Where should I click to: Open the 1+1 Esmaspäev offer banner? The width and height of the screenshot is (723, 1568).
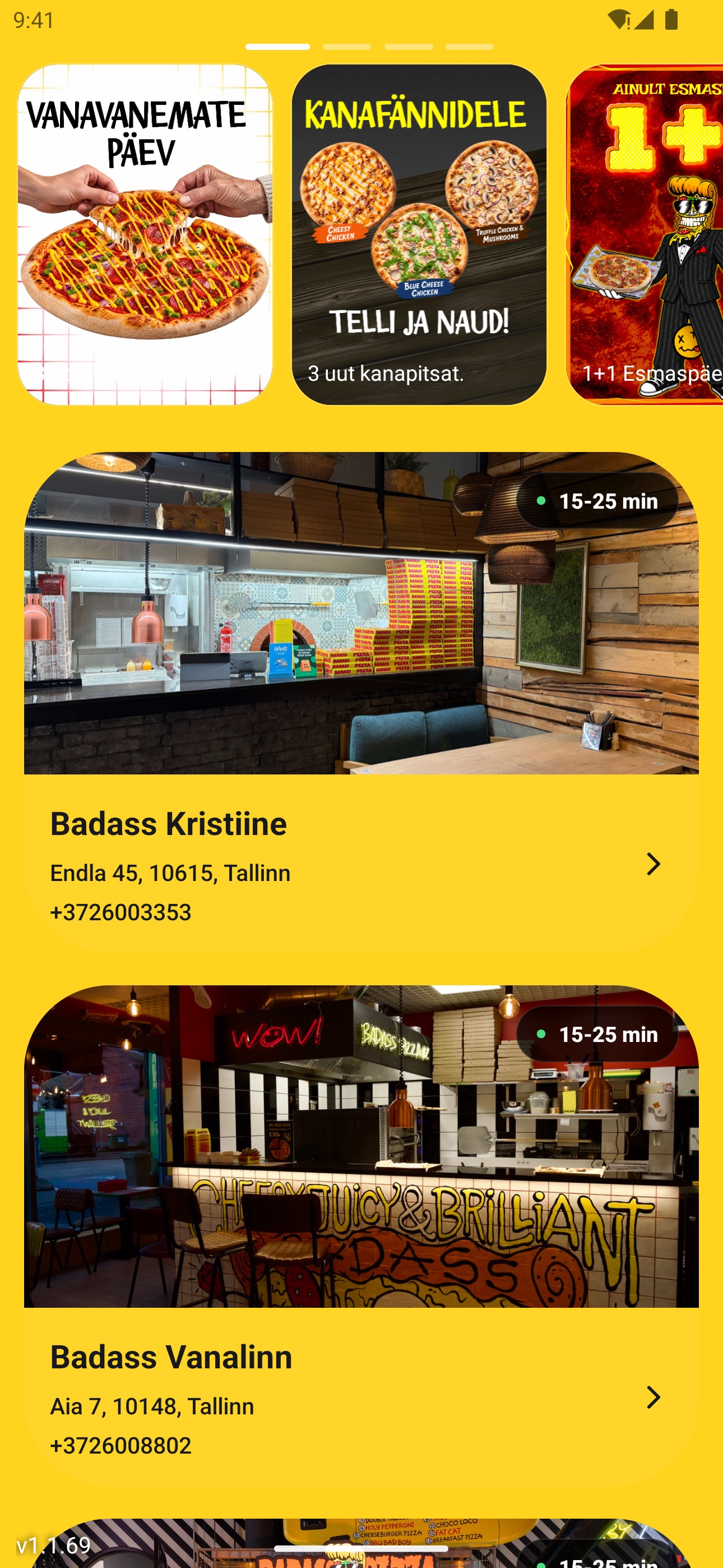[645, 234]
